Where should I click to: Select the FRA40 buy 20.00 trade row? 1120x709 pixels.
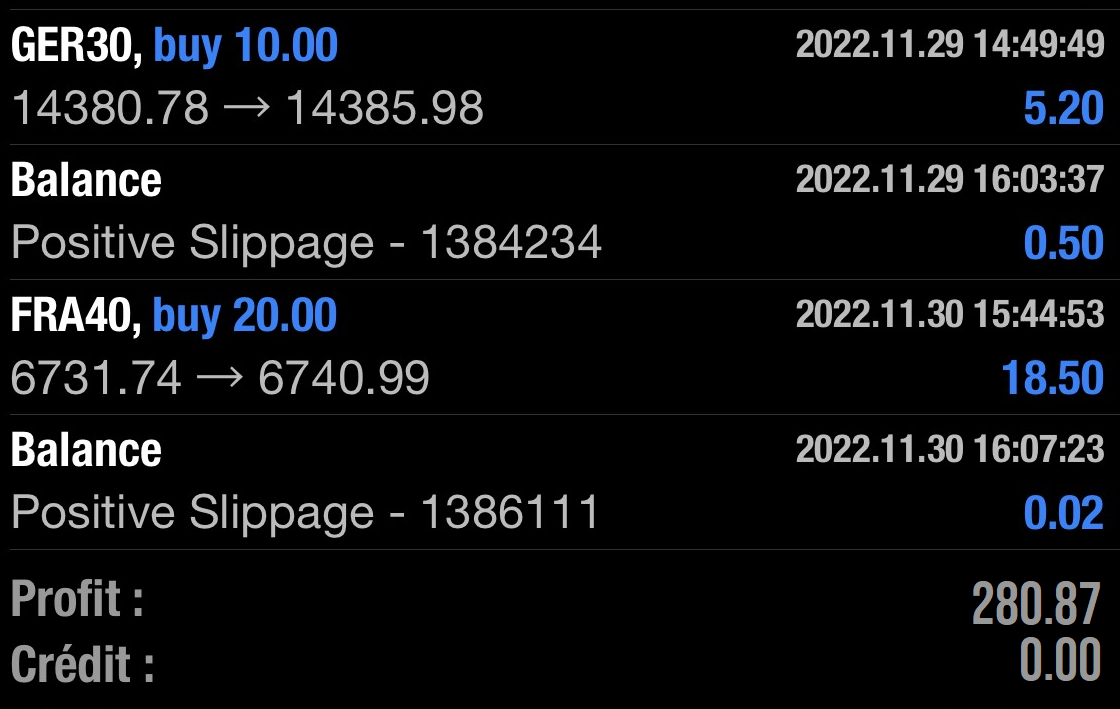point(558,347)
